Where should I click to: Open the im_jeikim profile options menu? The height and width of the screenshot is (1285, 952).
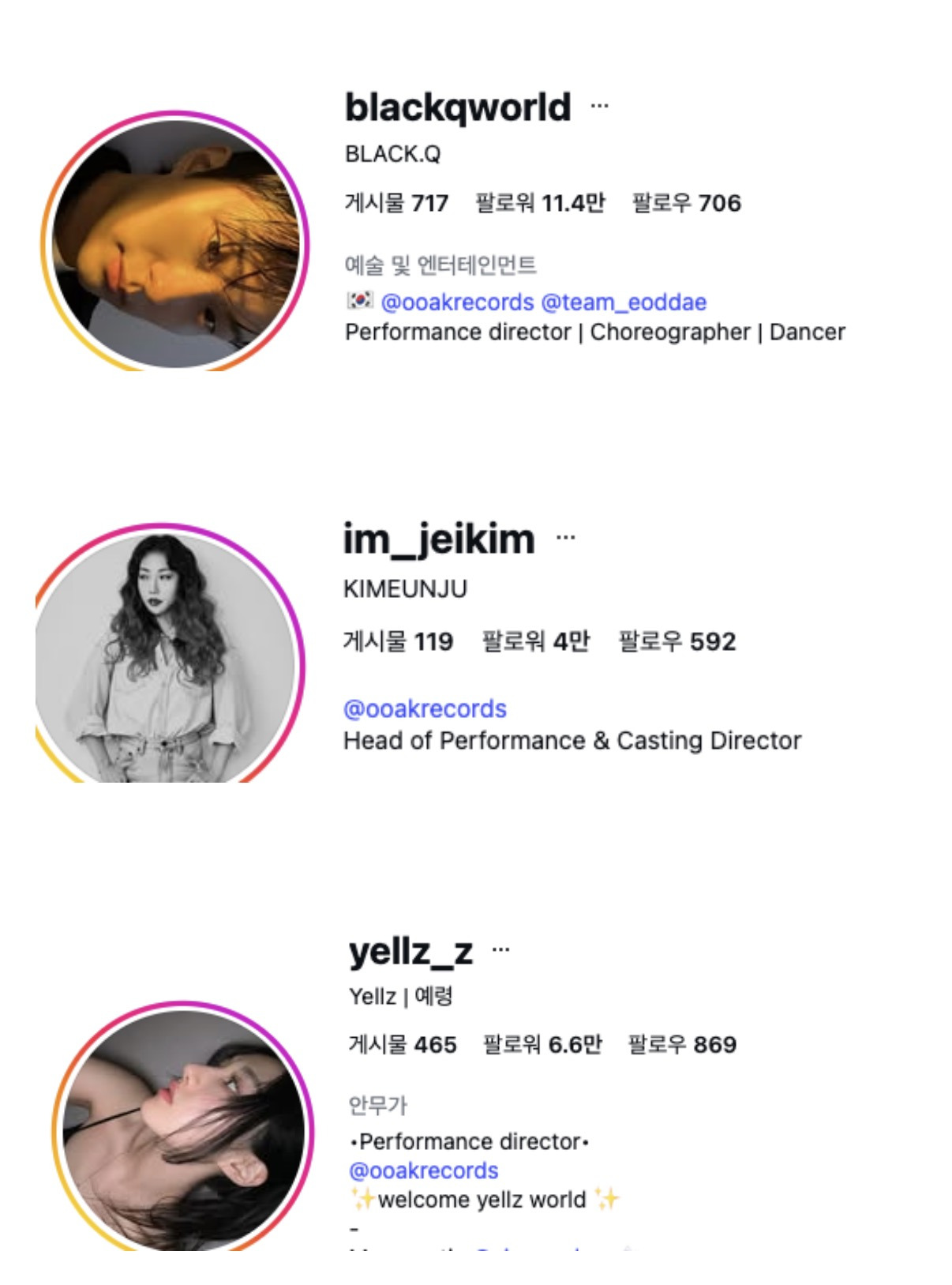click(x=564, y=538)
